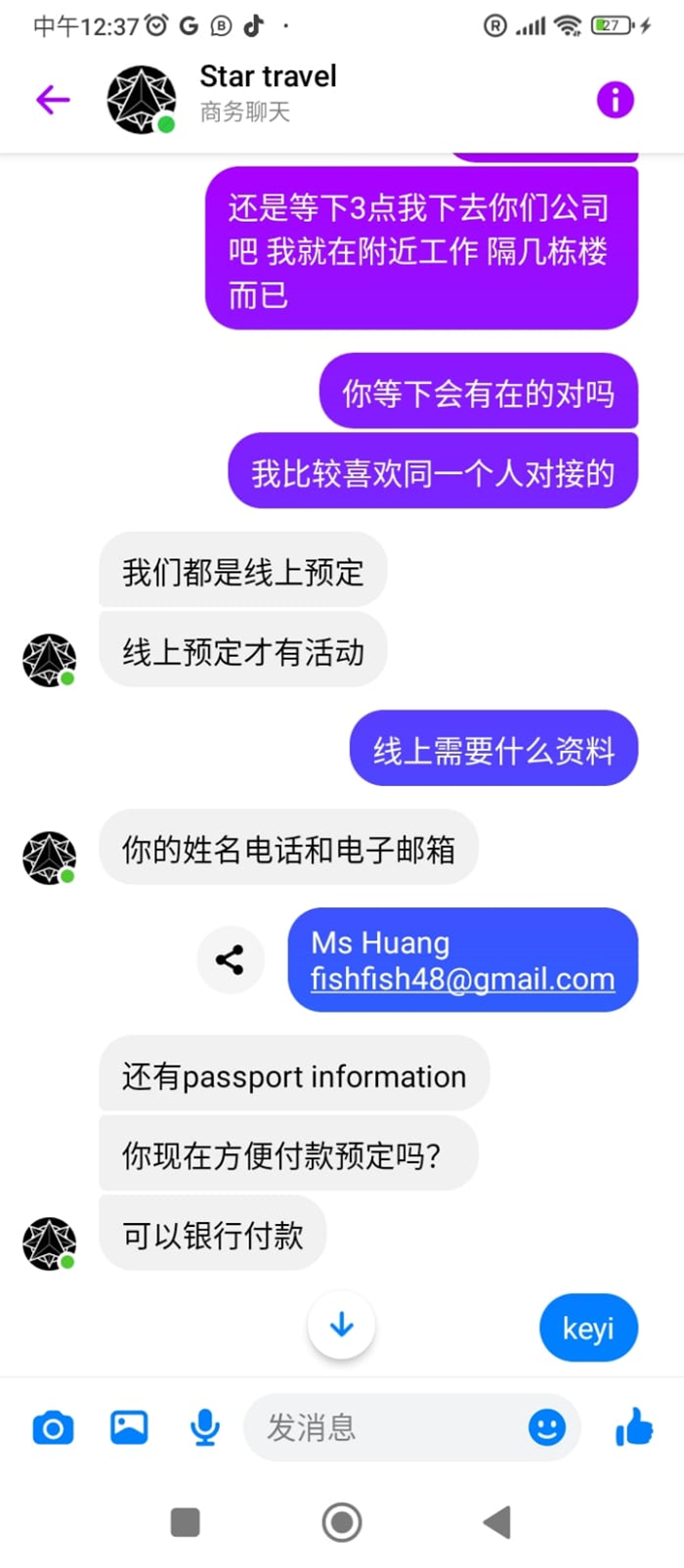Tap the system back triangle button
The width and height of the screenshot is (684, 1568).
coord(497,1522)
